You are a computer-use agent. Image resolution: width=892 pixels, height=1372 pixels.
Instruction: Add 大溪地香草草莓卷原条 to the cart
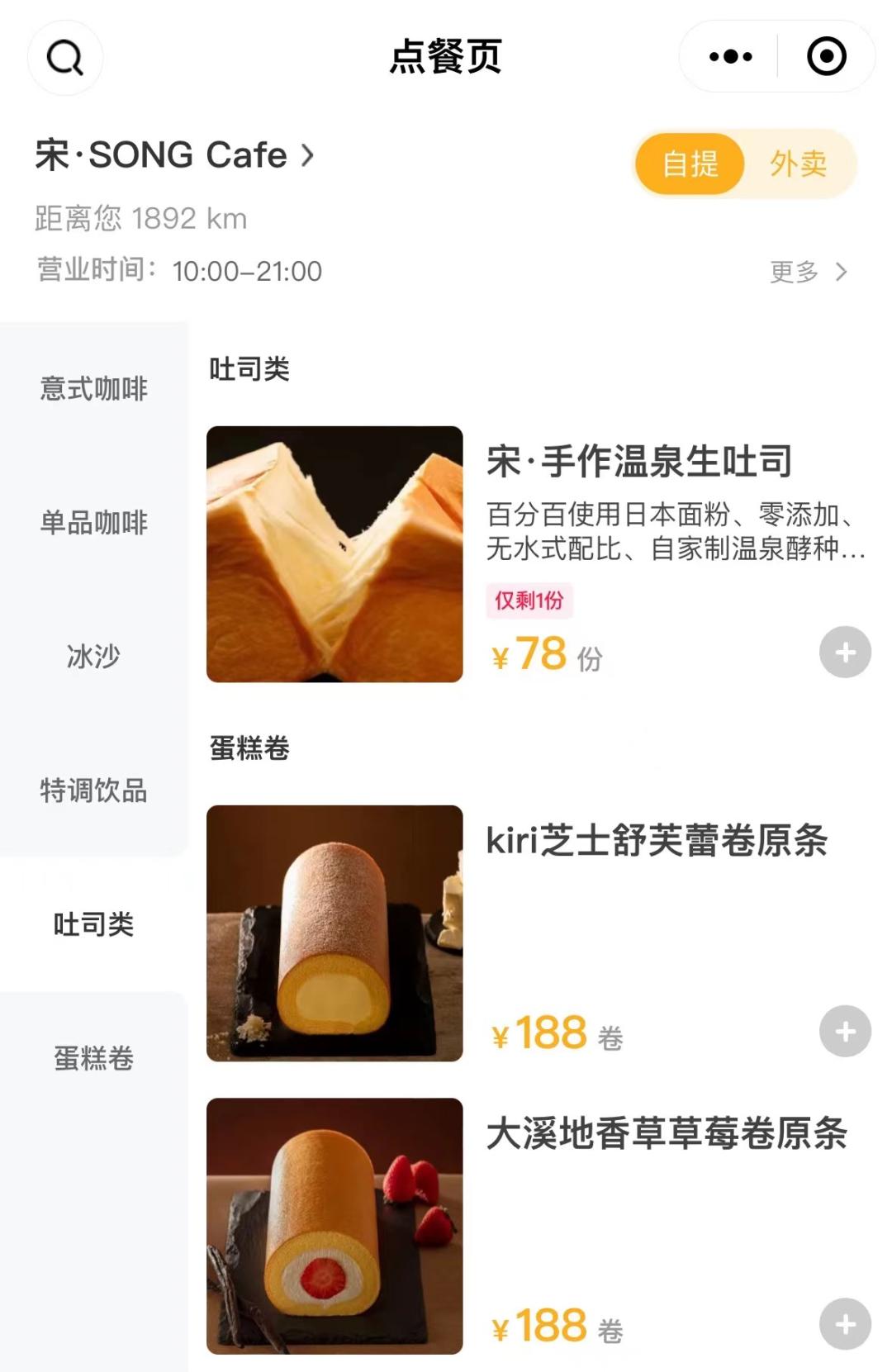(845, 1324)
